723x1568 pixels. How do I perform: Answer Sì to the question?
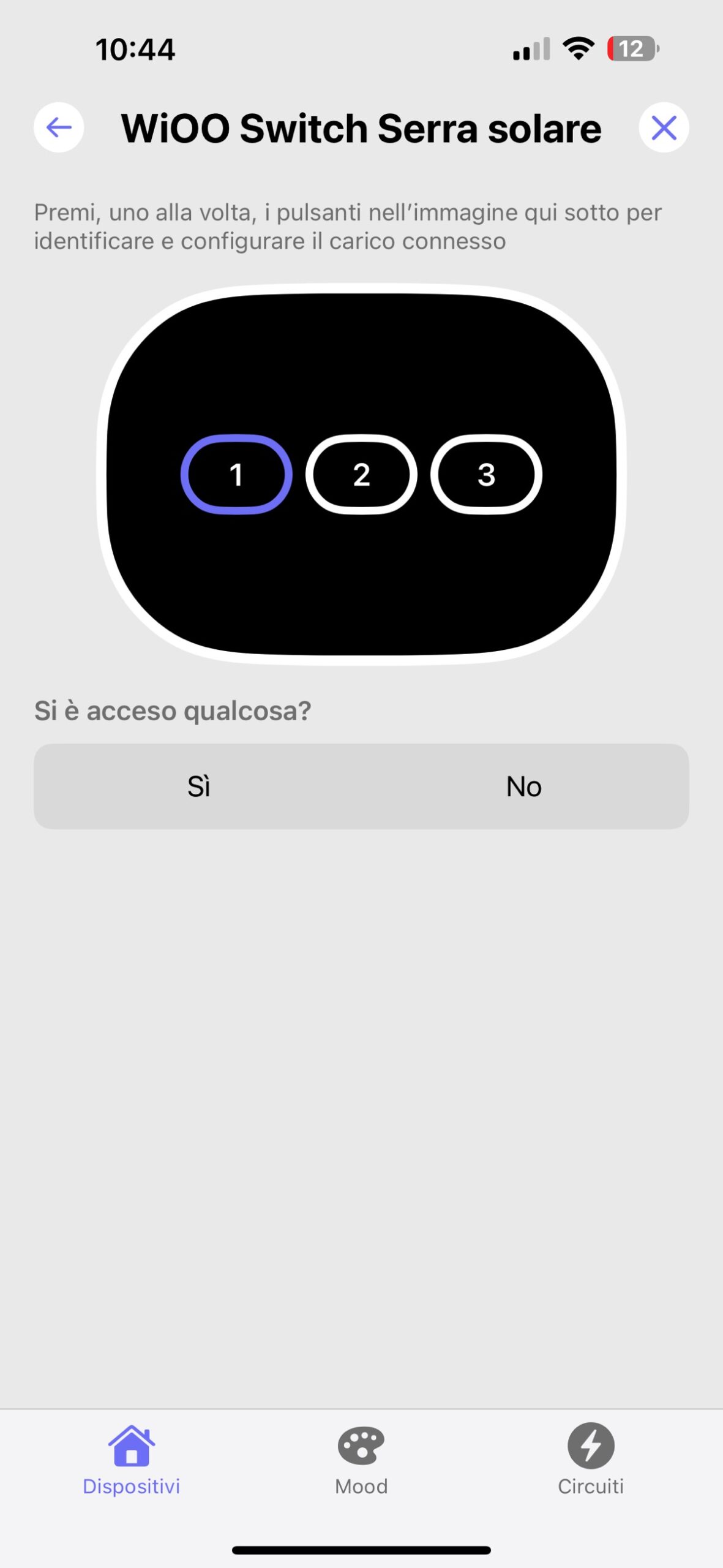pos(198,786)
